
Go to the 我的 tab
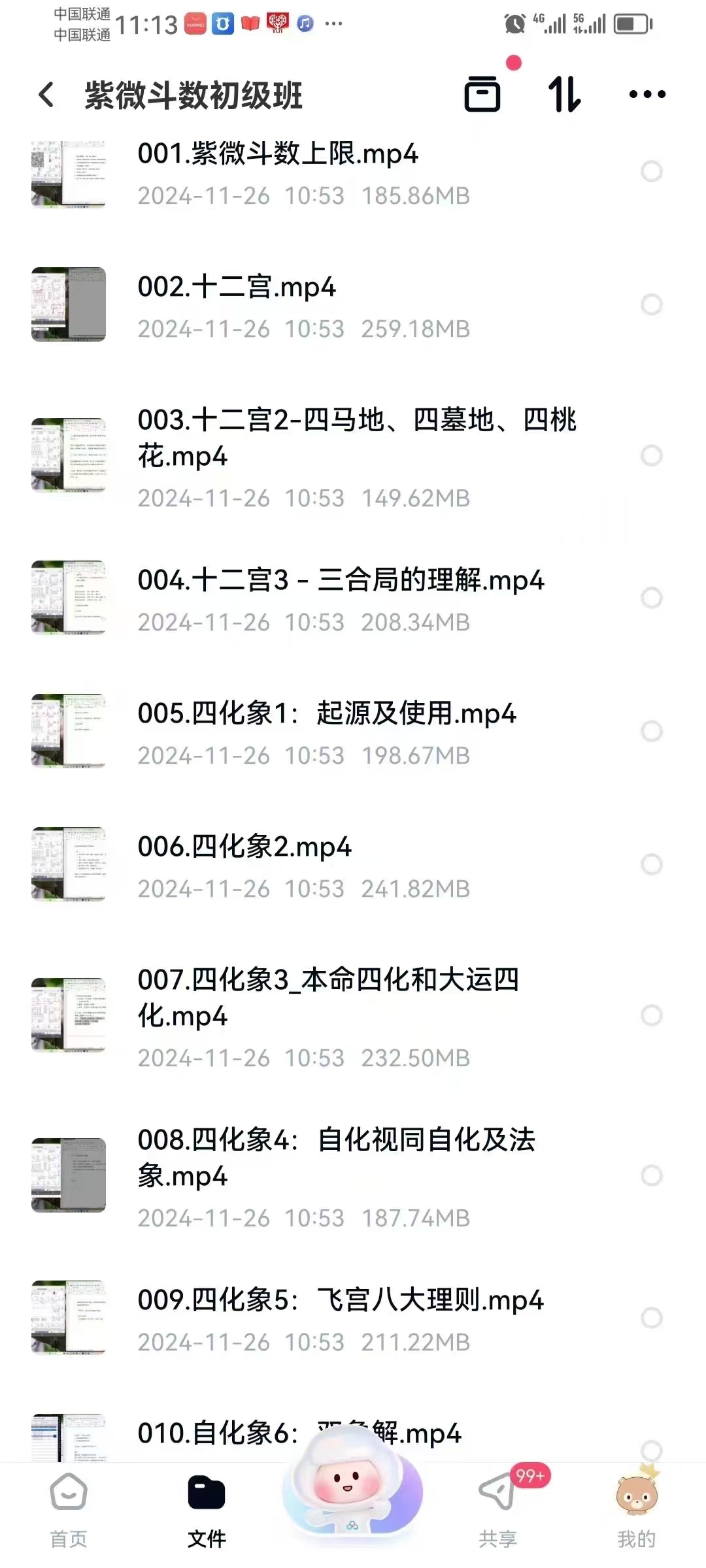(636, 1509)
